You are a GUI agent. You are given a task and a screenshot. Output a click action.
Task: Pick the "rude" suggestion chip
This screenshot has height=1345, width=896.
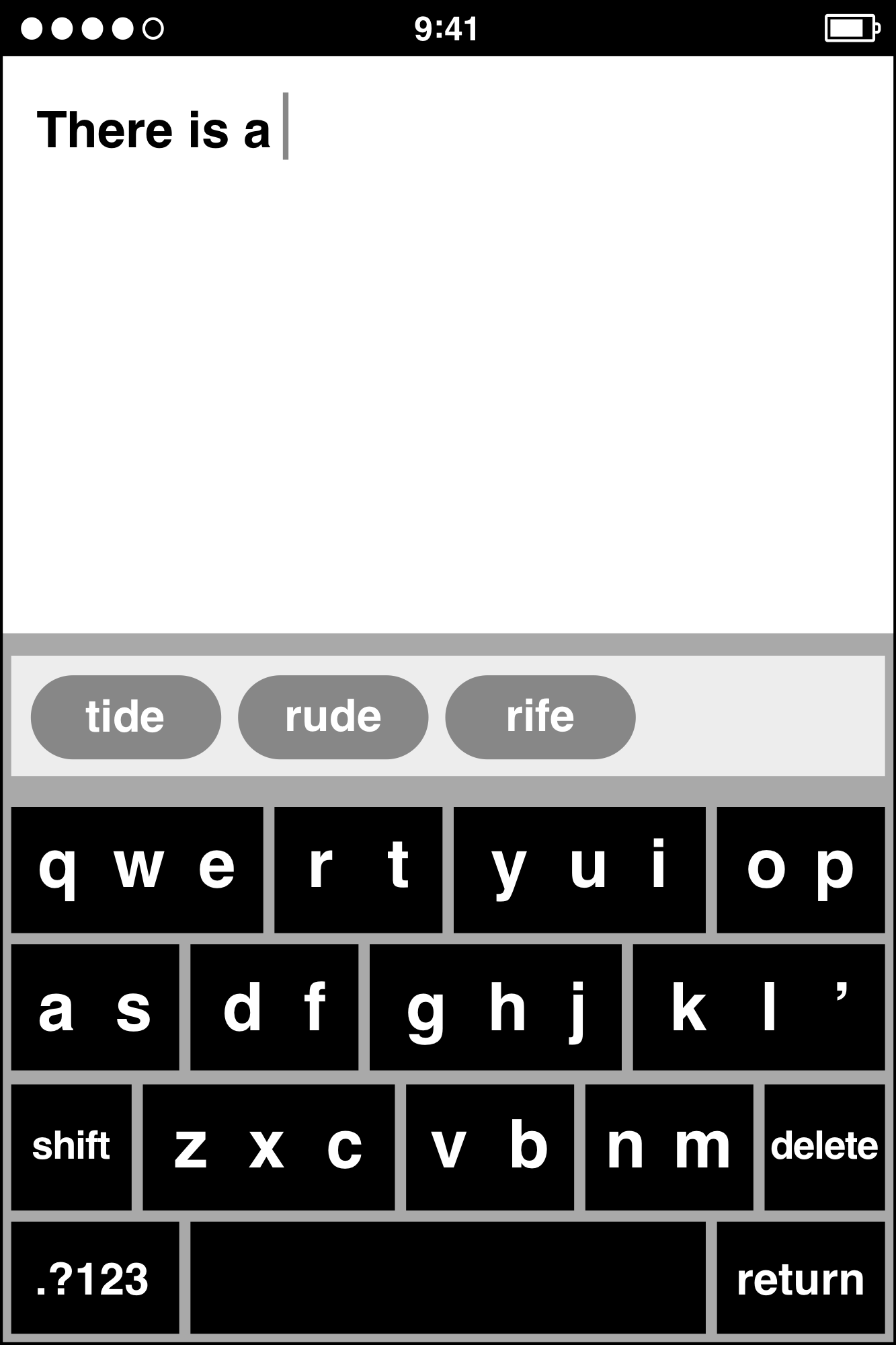(x=333, y=717)
